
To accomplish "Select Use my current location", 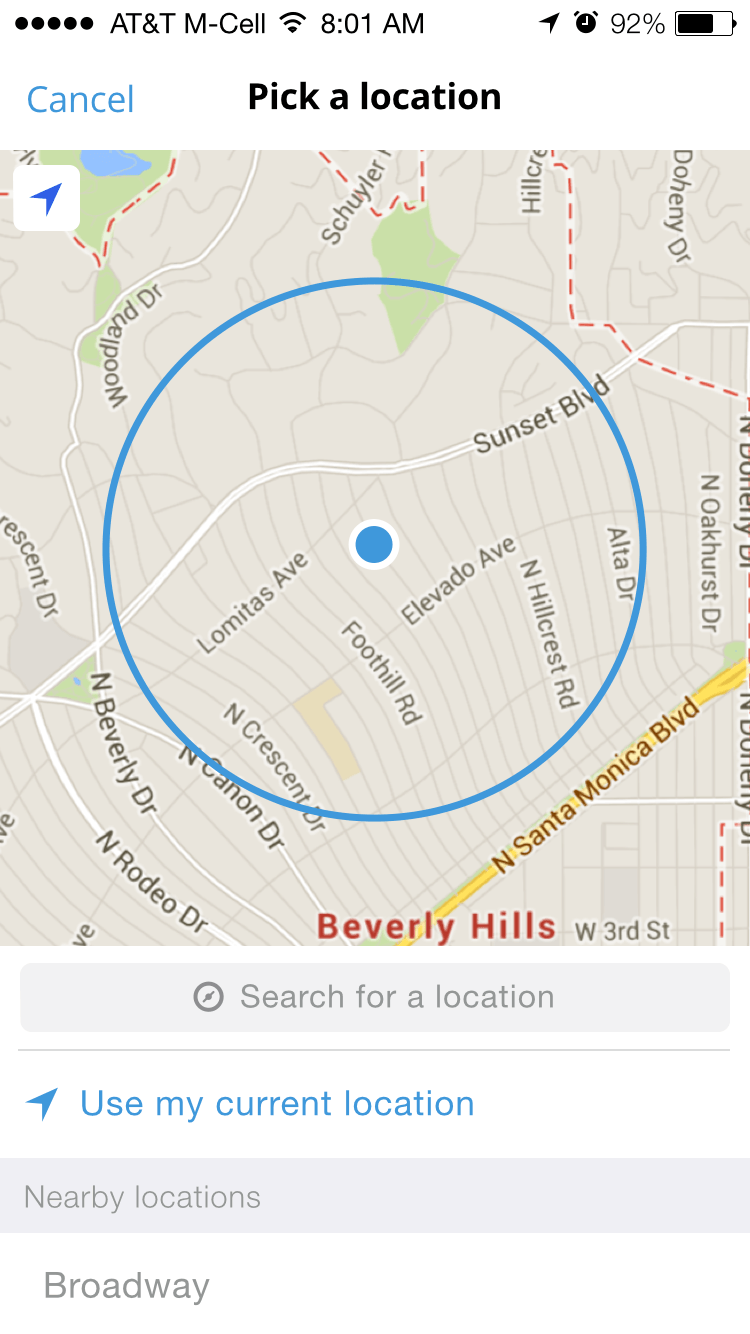I will pyautogui.click(x=276, y=1104).
